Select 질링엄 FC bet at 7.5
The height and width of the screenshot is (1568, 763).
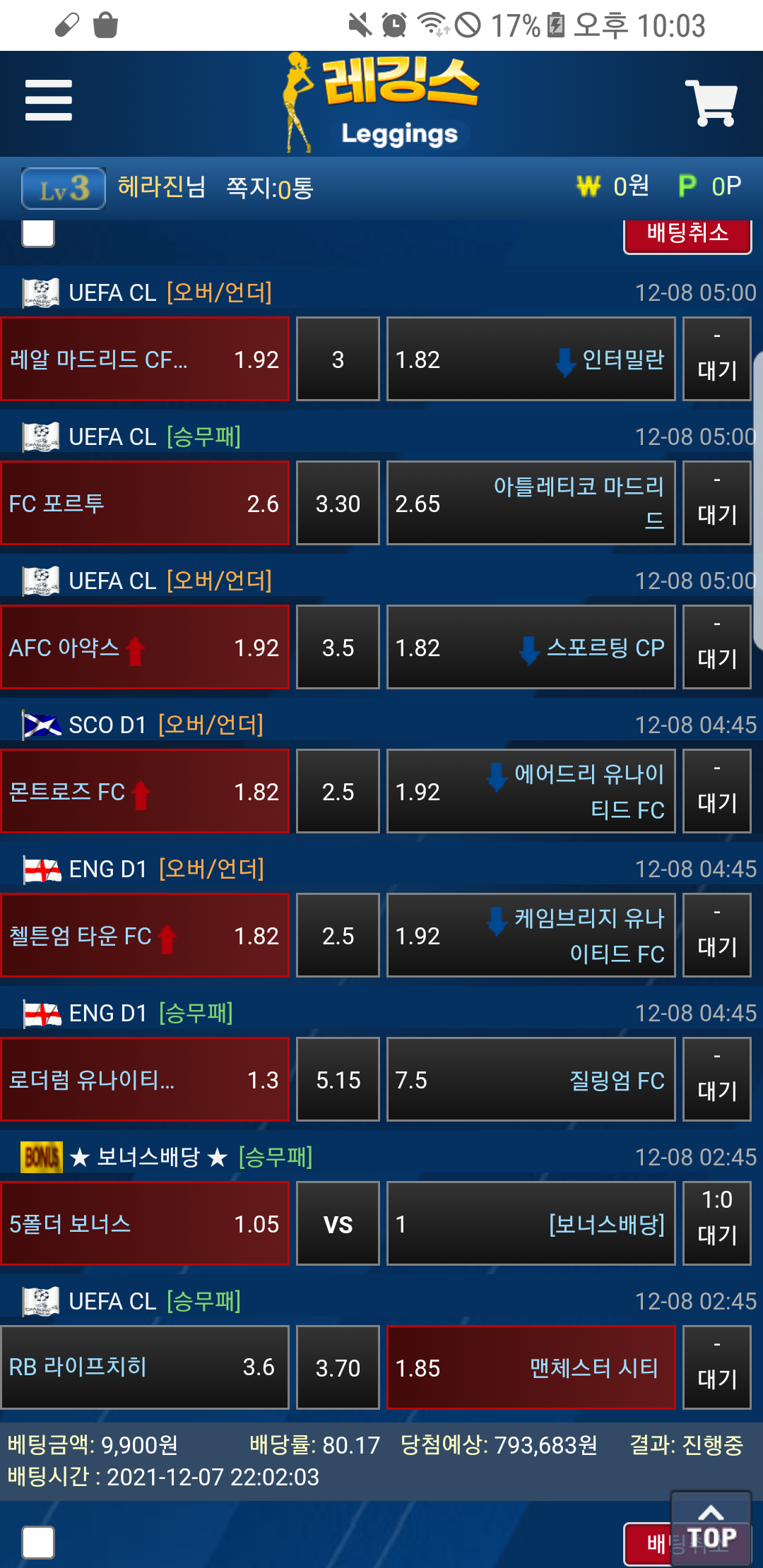(x=531, y=1079)
